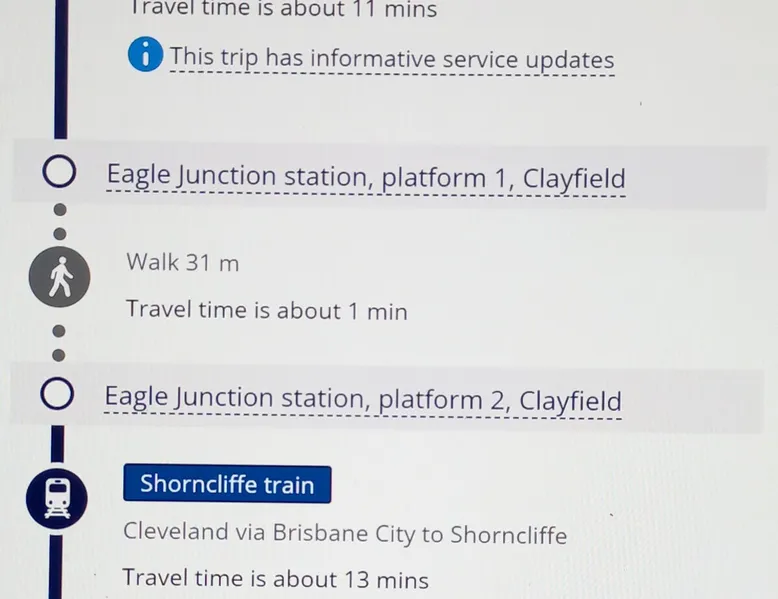Open Eagle Junction station platform 2 link
This screenshot has width=778, height=599.
tap(363, 400)
